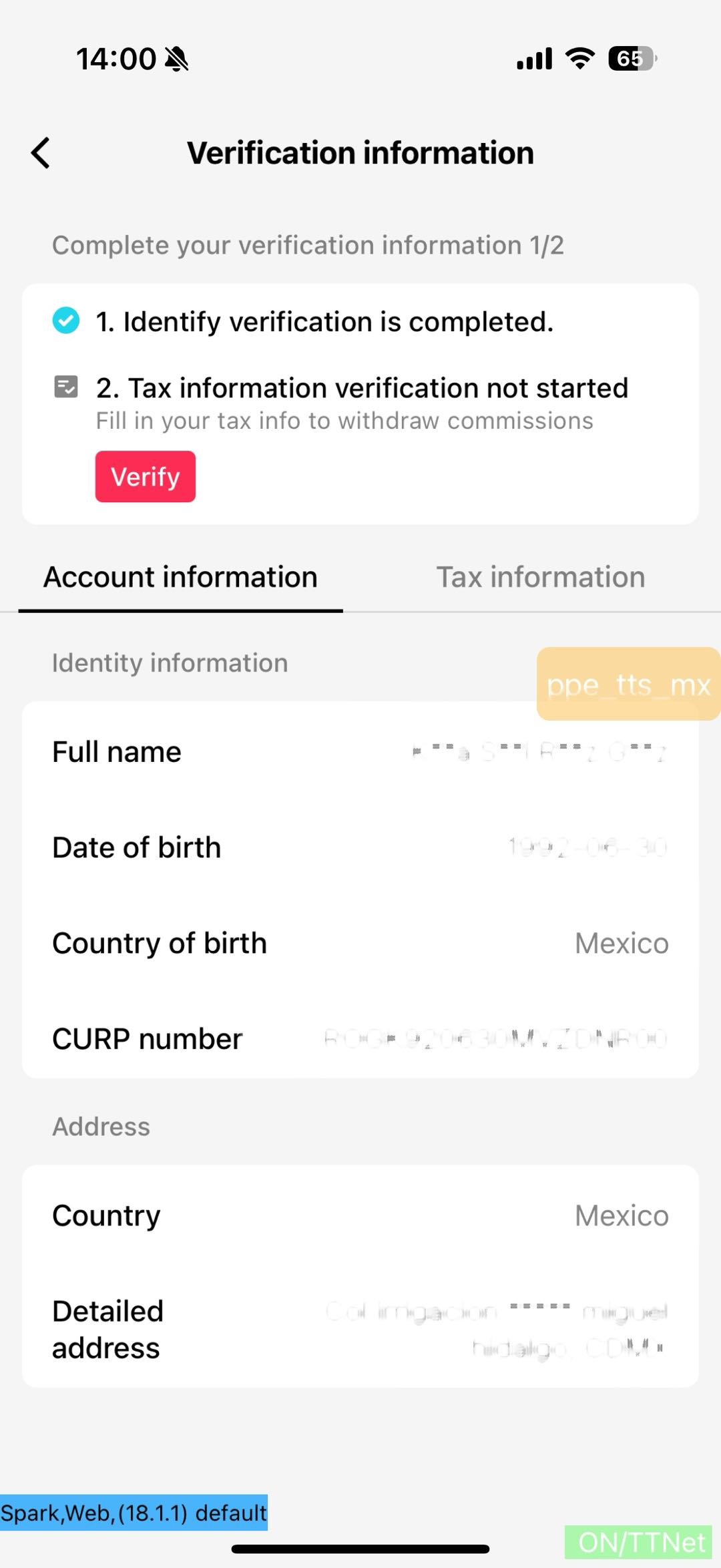Tap the blue checkmark beside identity verification step

(x=65, y=321)
